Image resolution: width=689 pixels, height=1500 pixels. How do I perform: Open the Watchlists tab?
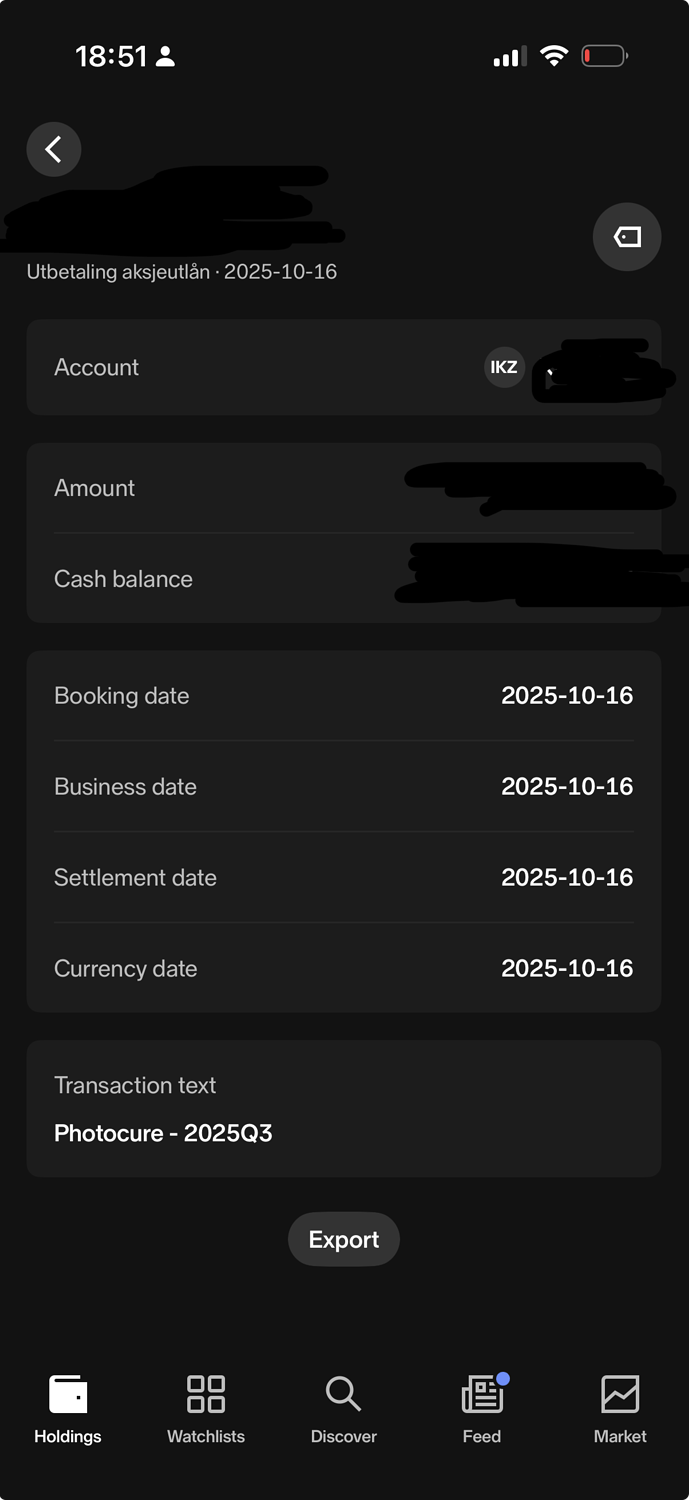206,1408
